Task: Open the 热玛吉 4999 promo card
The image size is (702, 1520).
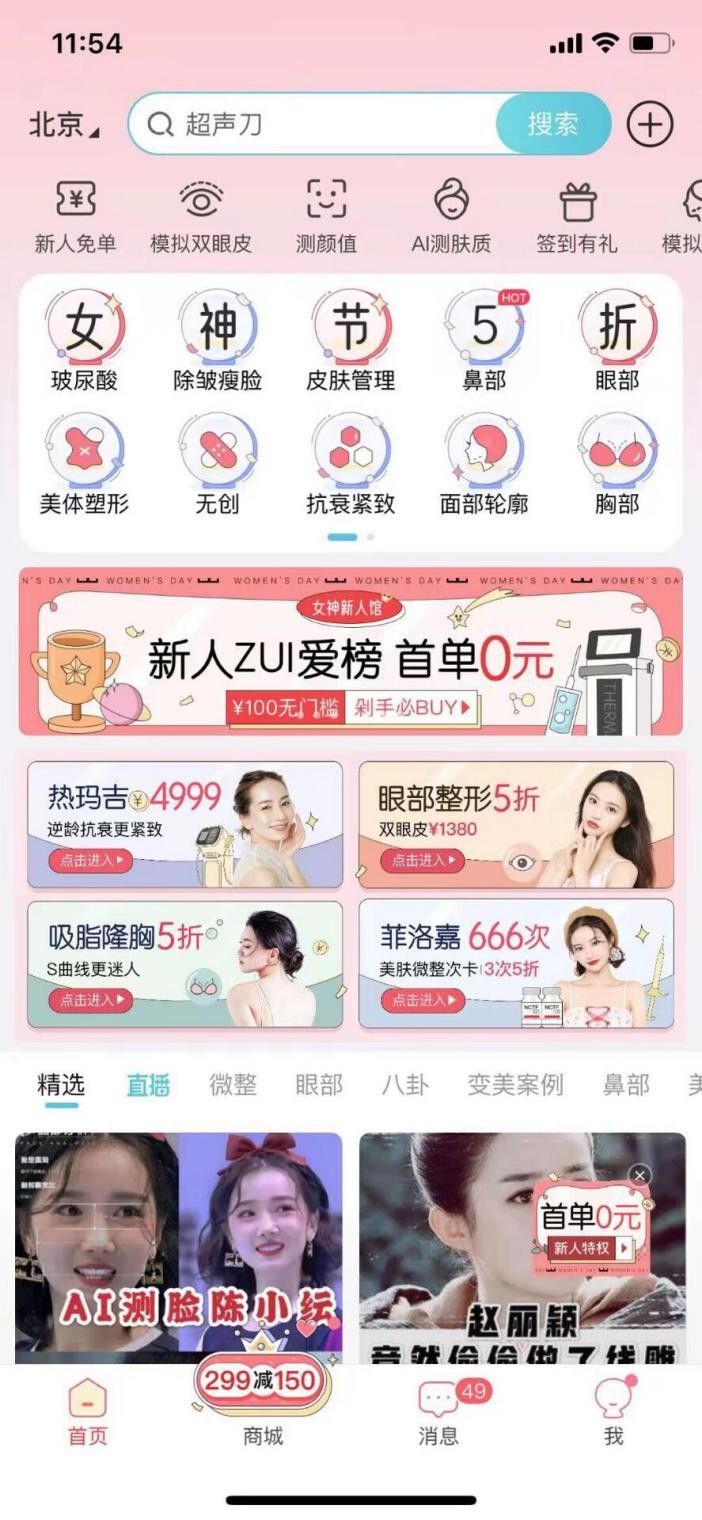Action: coord(185,825)
